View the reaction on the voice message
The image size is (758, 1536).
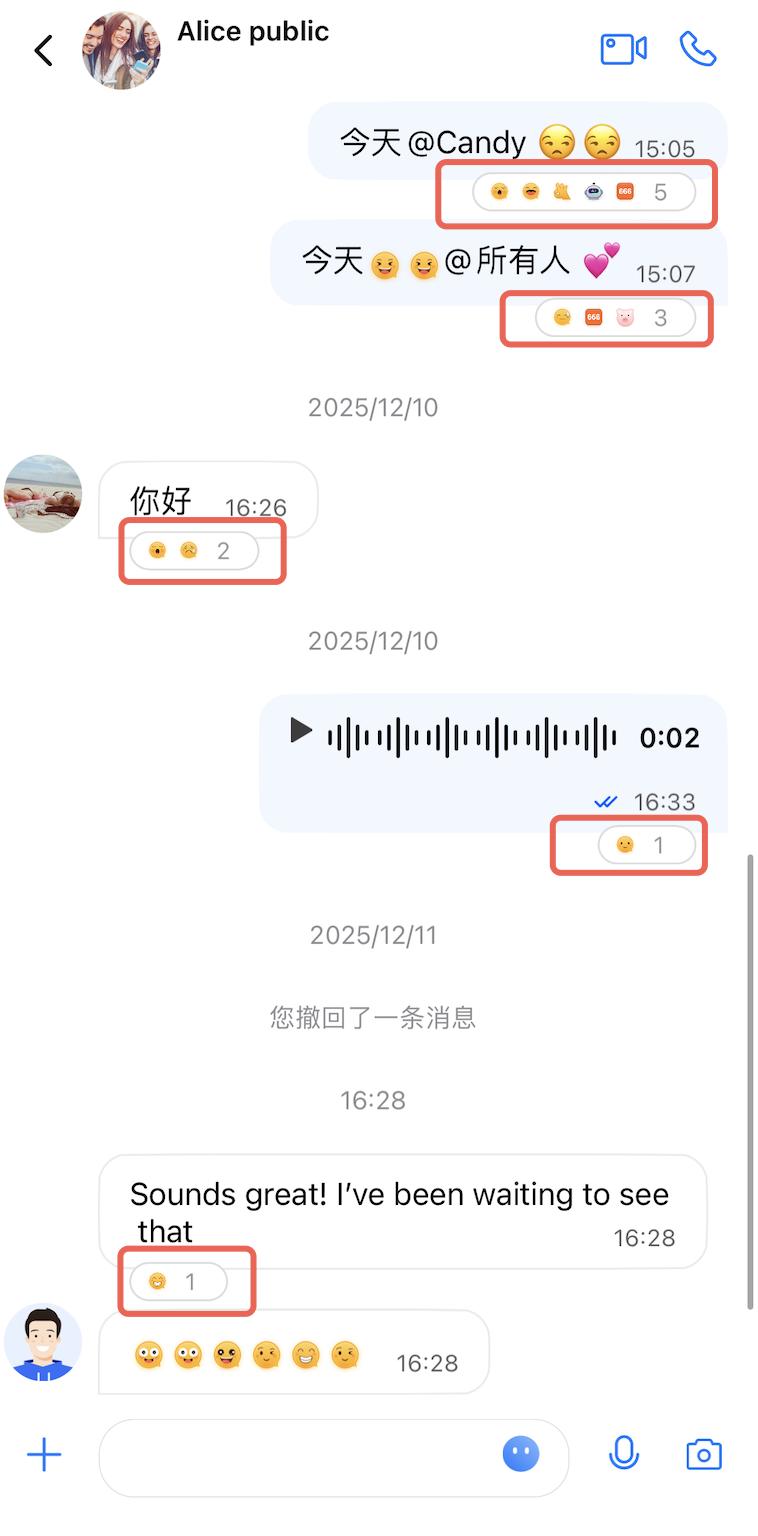pyautogui.click(x=646, y=846)
